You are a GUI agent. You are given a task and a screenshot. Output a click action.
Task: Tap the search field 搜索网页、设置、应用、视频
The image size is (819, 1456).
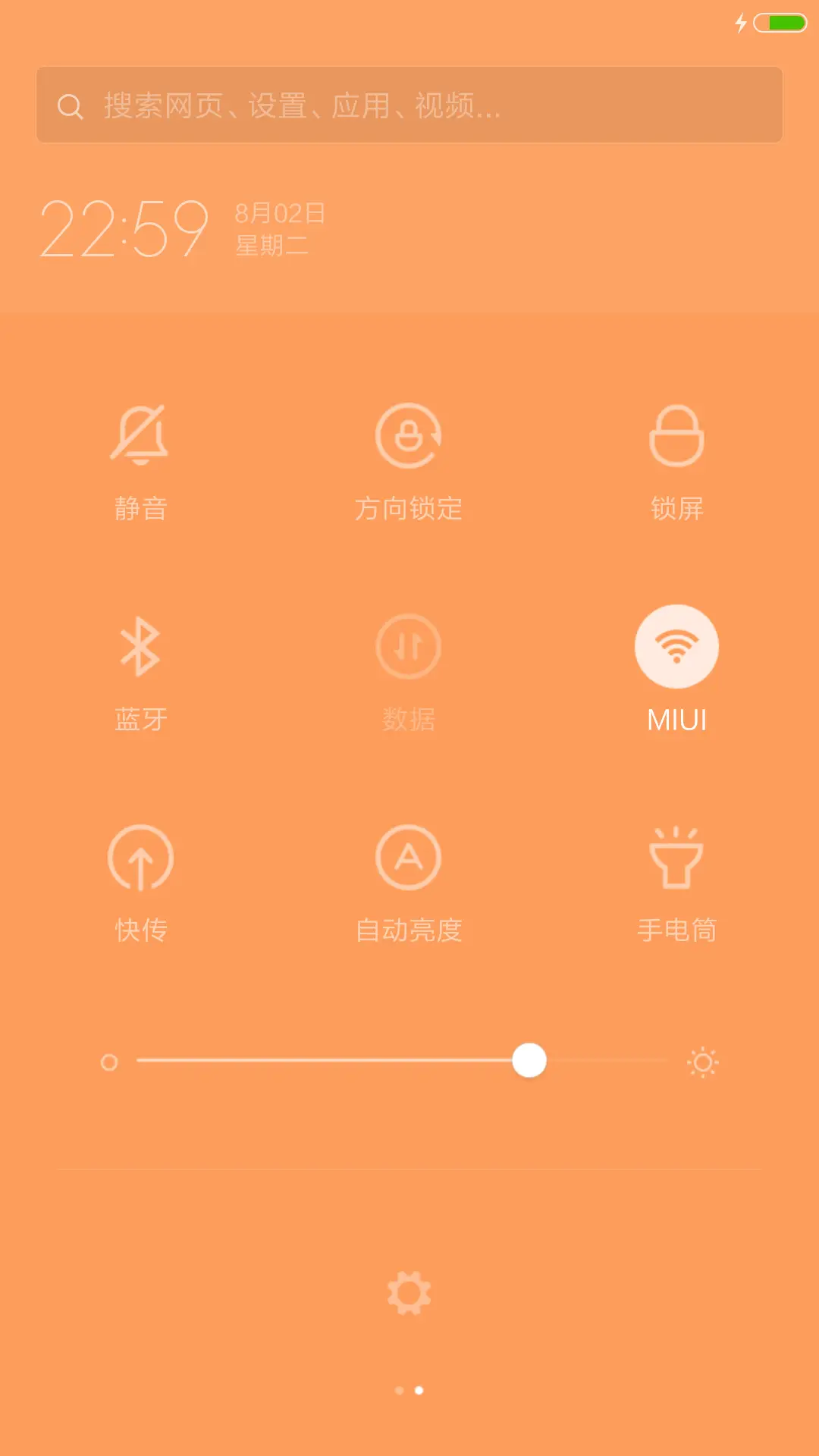[x=409, y=106]
